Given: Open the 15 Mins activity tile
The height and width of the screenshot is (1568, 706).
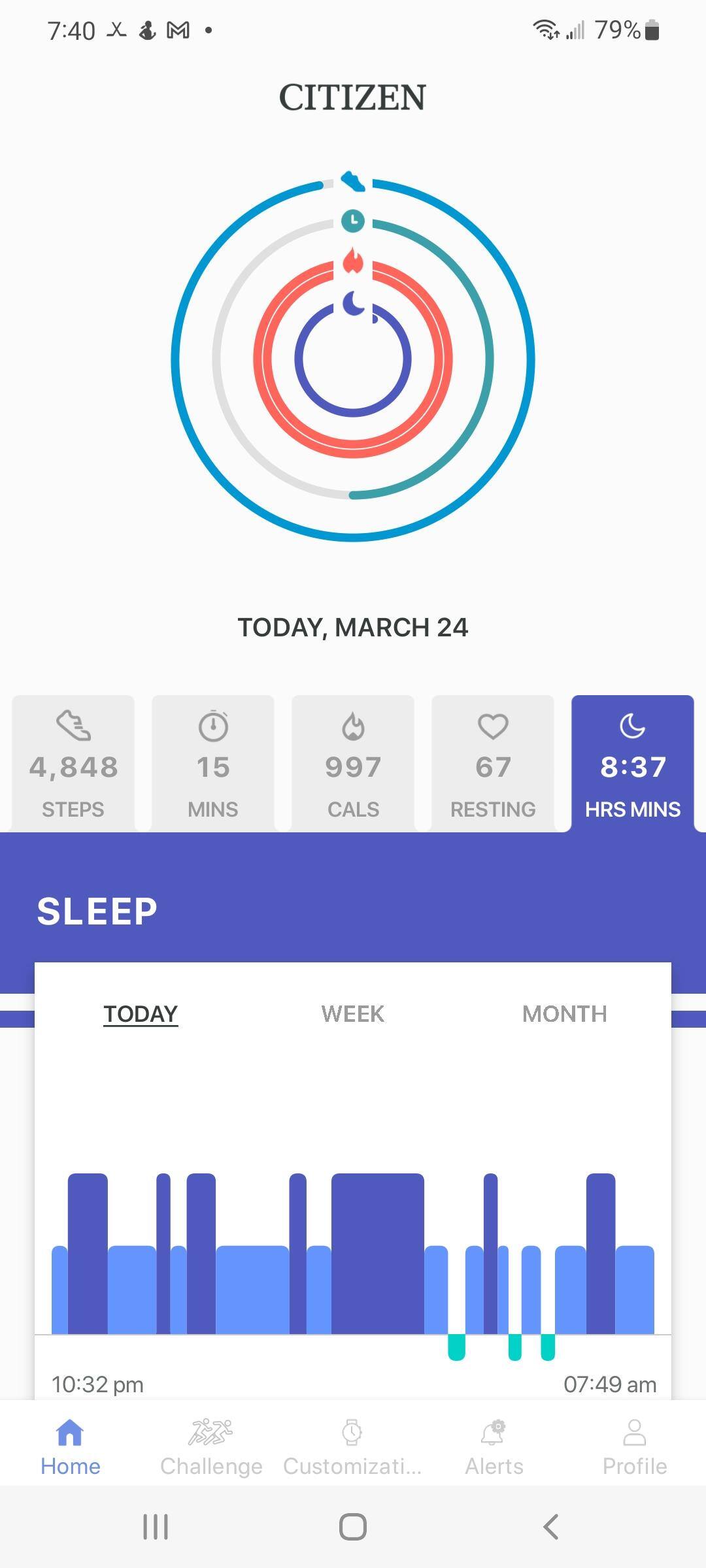Looking at the screenshot, I should click(213, 764).
